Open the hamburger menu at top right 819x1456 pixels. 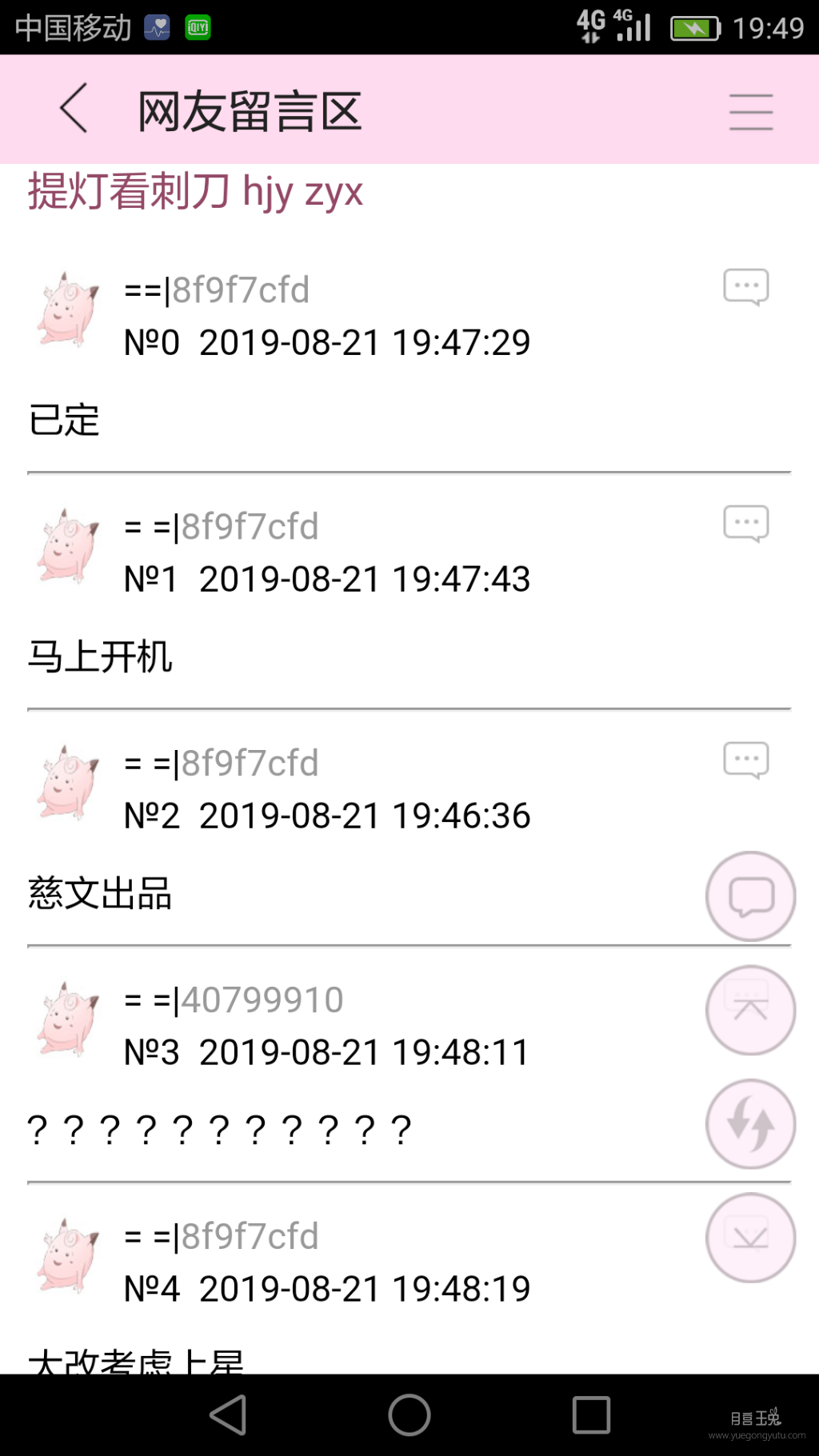click(x=749, y=112)
